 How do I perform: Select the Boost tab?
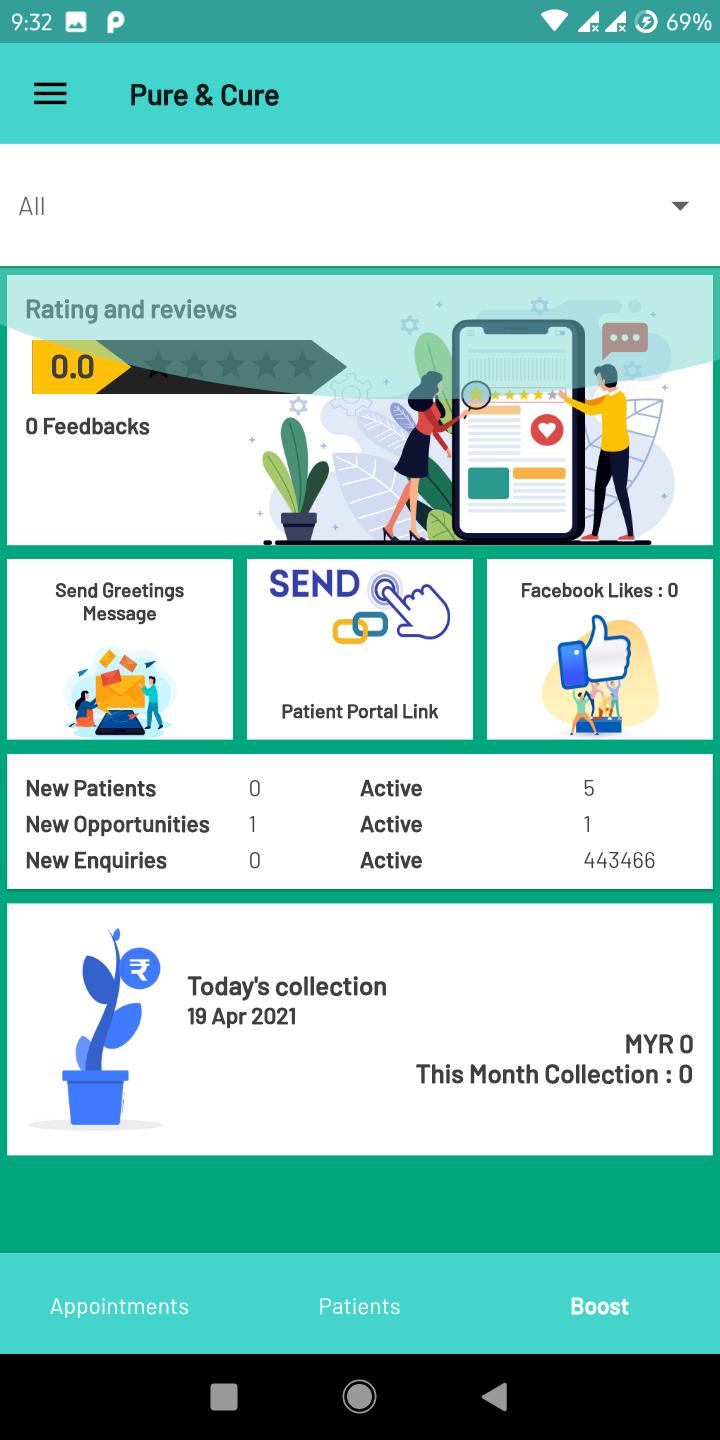tap(599, 1306)
